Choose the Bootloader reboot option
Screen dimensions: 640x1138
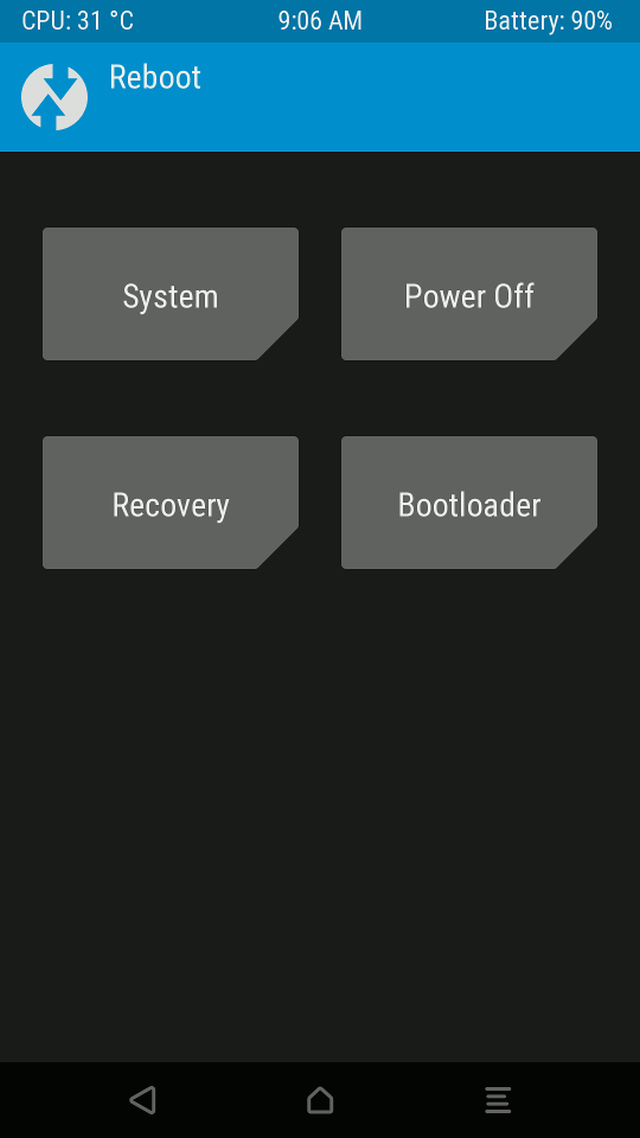coord(469,503)
